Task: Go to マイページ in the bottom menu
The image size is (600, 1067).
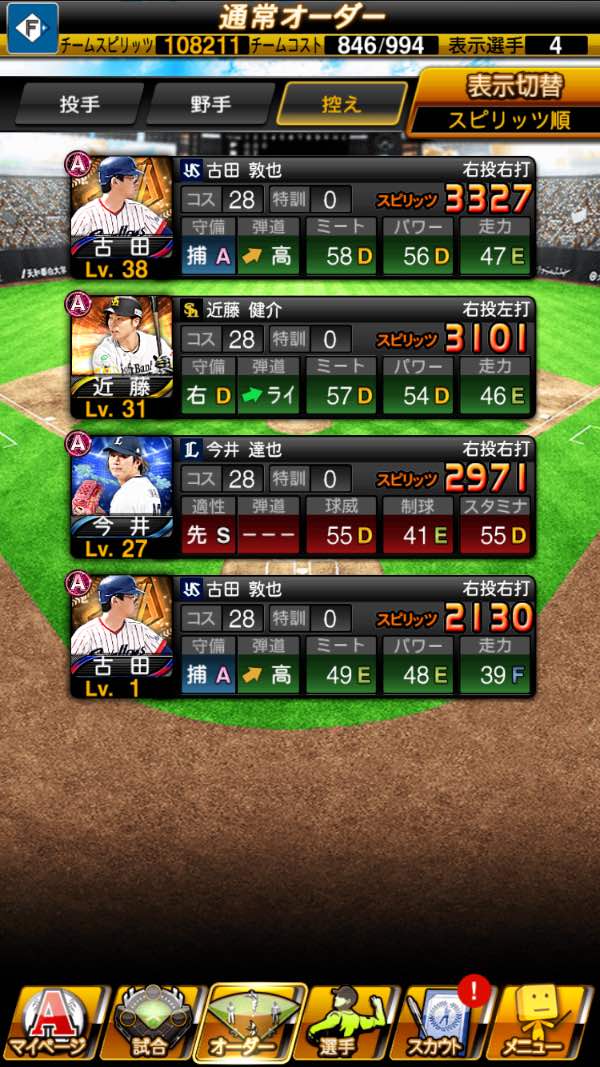Action: (50, 1022)
